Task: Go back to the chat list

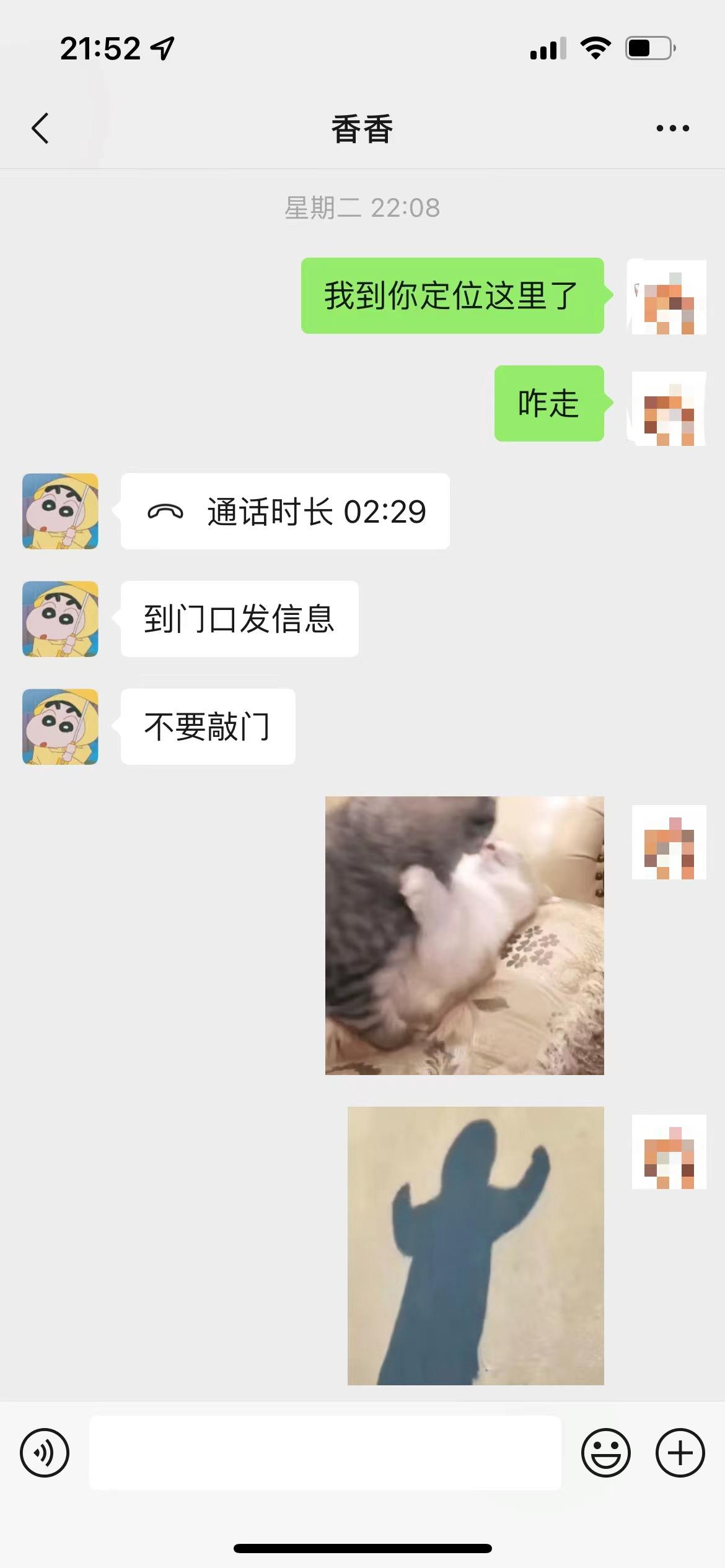Action: coord(40,129)
